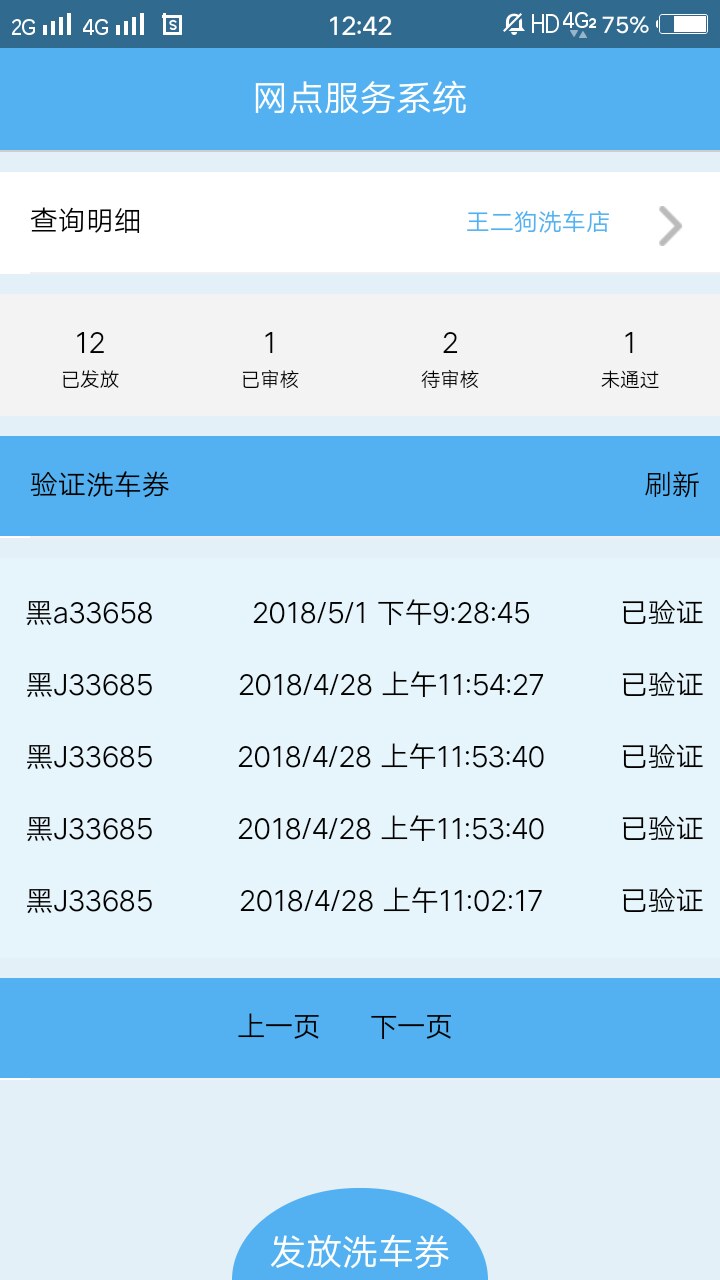
Task: Tap the clock showing 12:42
Action: click(x=360, y=24)
